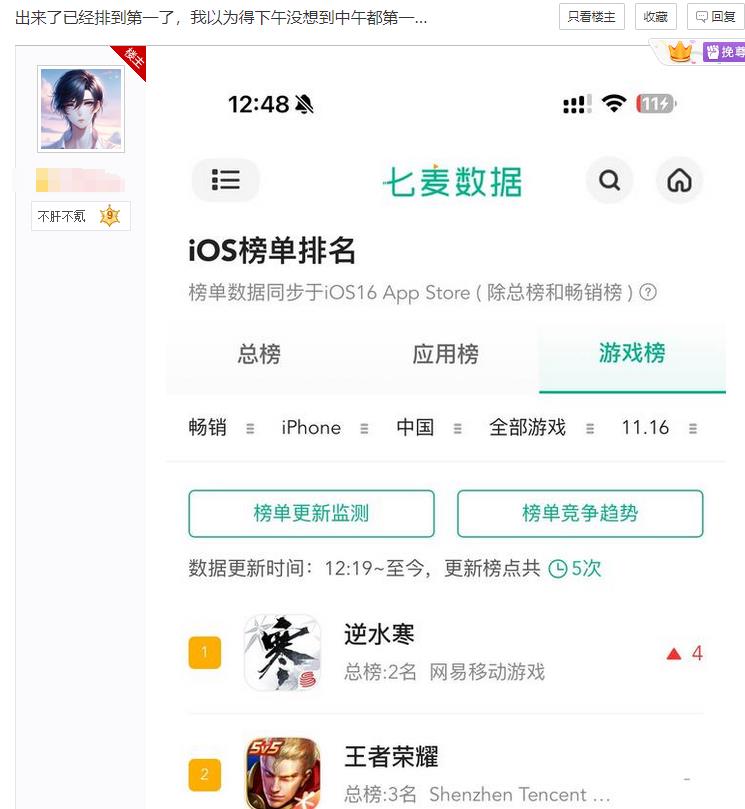The image size is (745, 809).
Task: View the 不肝不氪 level badge
Action: point(80,216)
